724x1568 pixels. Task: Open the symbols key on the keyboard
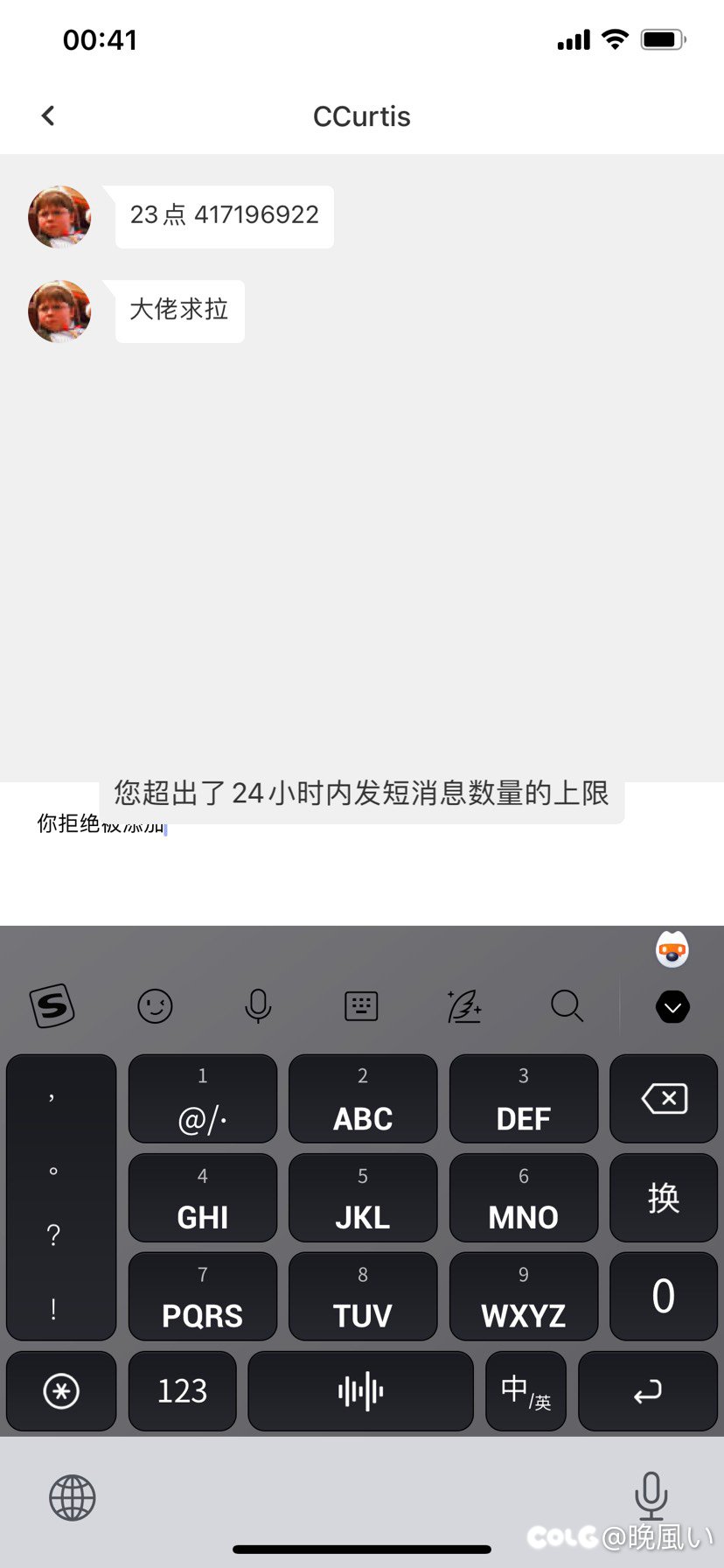point(61,1391)
